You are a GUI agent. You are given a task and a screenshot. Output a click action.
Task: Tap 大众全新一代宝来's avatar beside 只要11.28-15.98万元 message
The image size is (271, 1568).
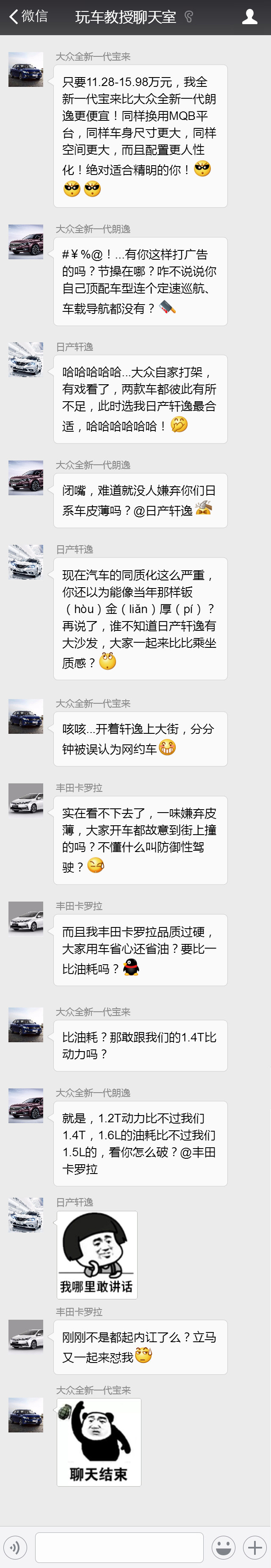tap(25, 69)
